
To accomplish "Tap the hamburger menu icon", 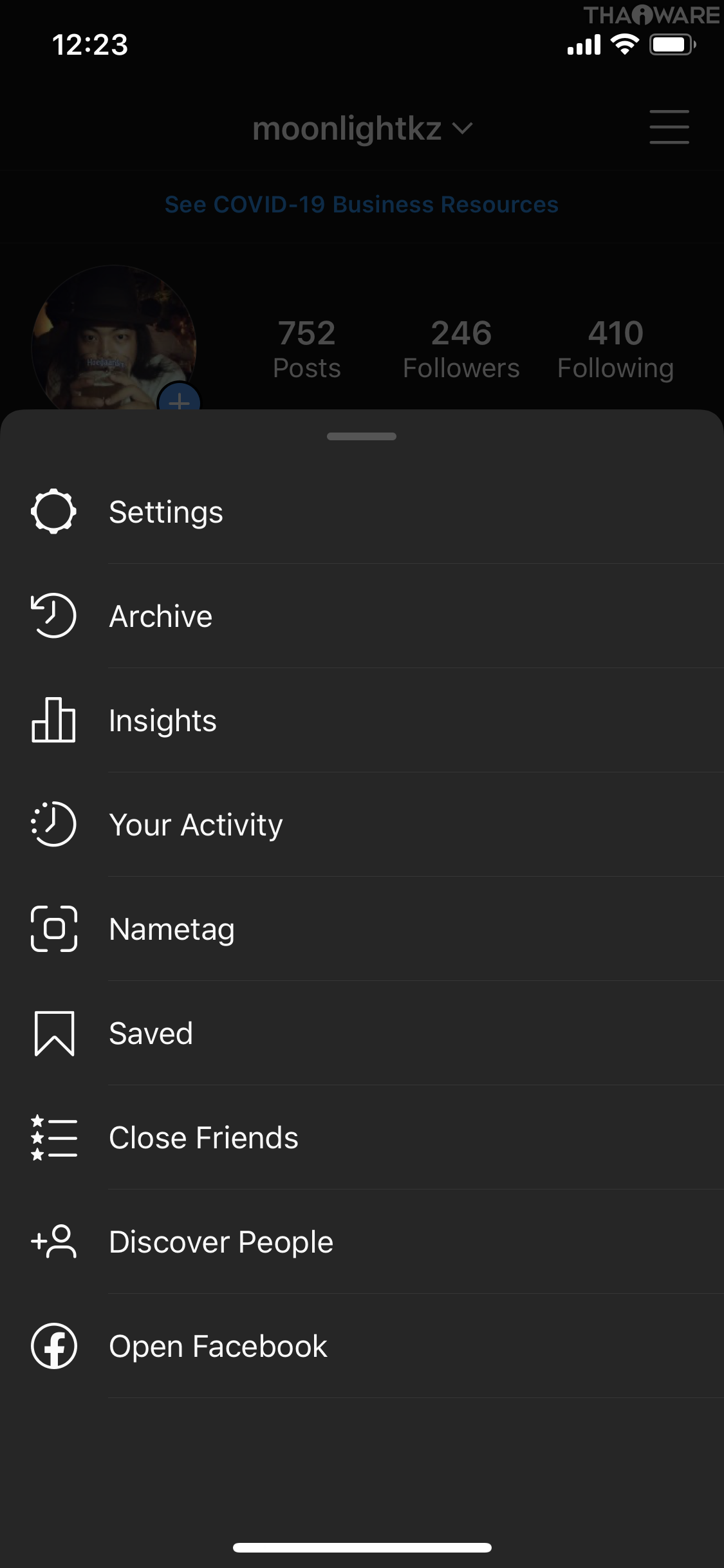I will 669,127.
